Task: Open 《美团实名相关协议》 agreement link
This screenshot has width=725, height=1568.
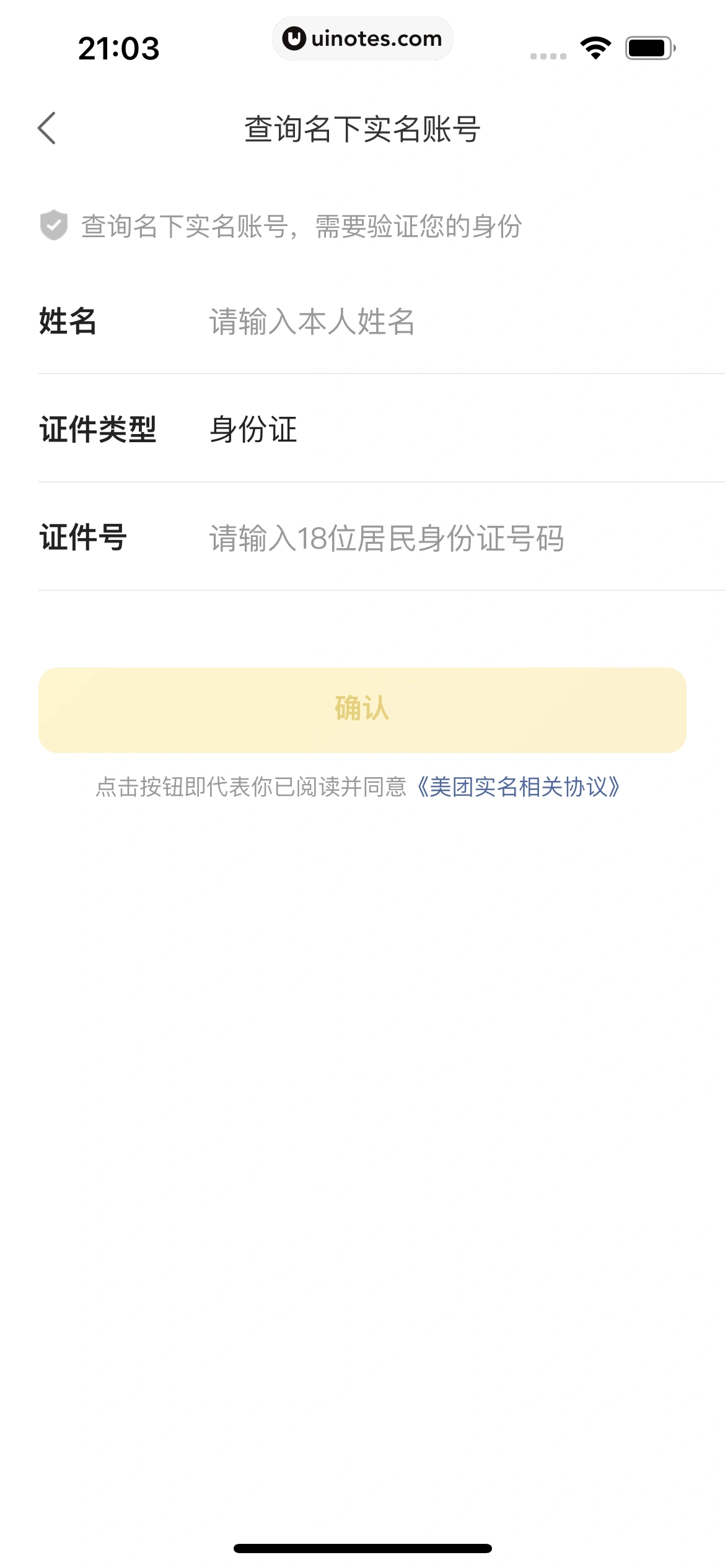Action: point(518,787)
